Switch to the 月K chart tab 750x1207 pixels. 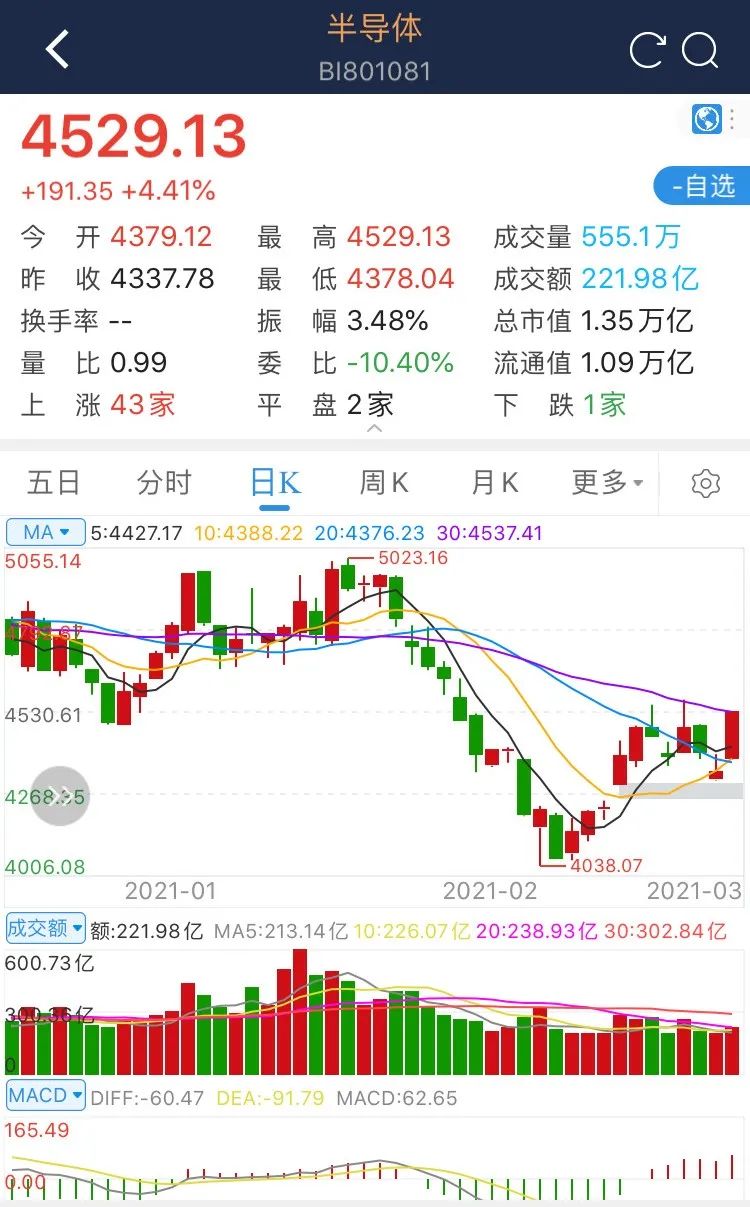pyautogui.click(x=495, y=483)
